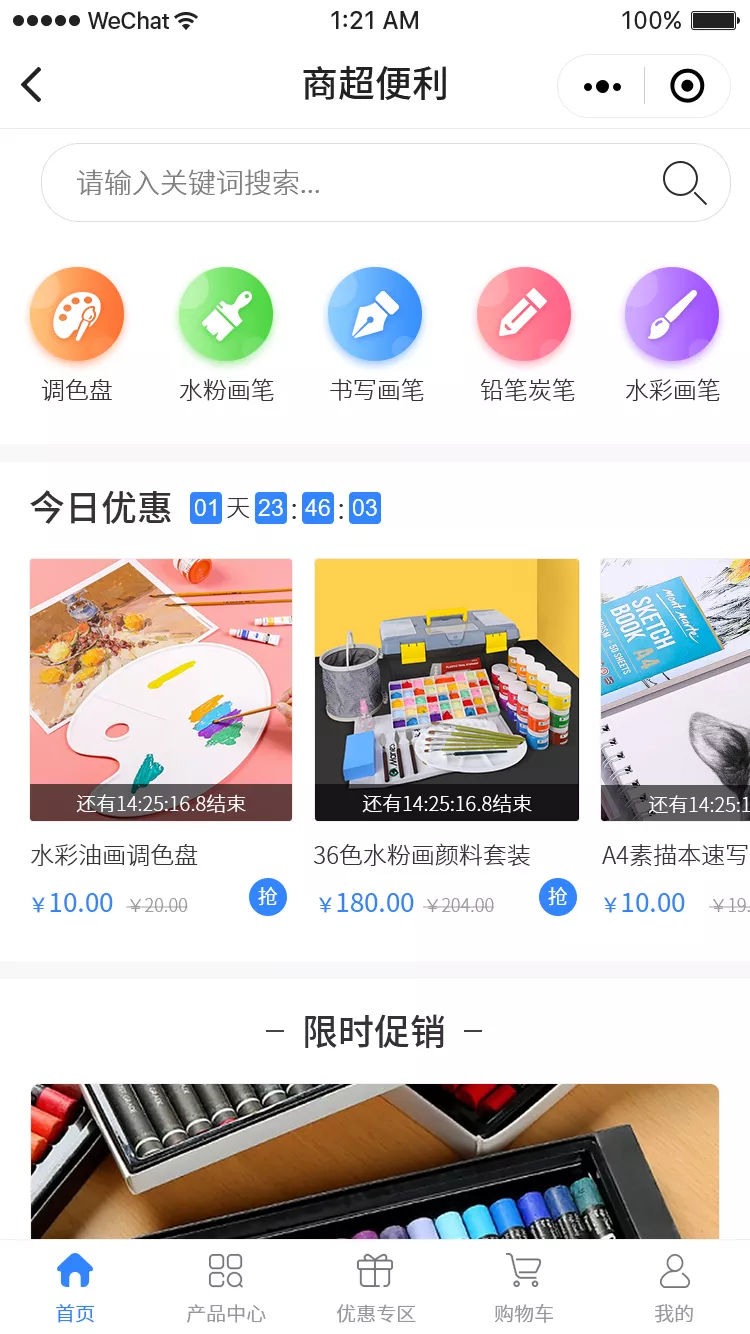Image resolution: width=750 pixels, height=1334 pixels.
Task: Focus the keyword search field
Action: pos(340,183)
